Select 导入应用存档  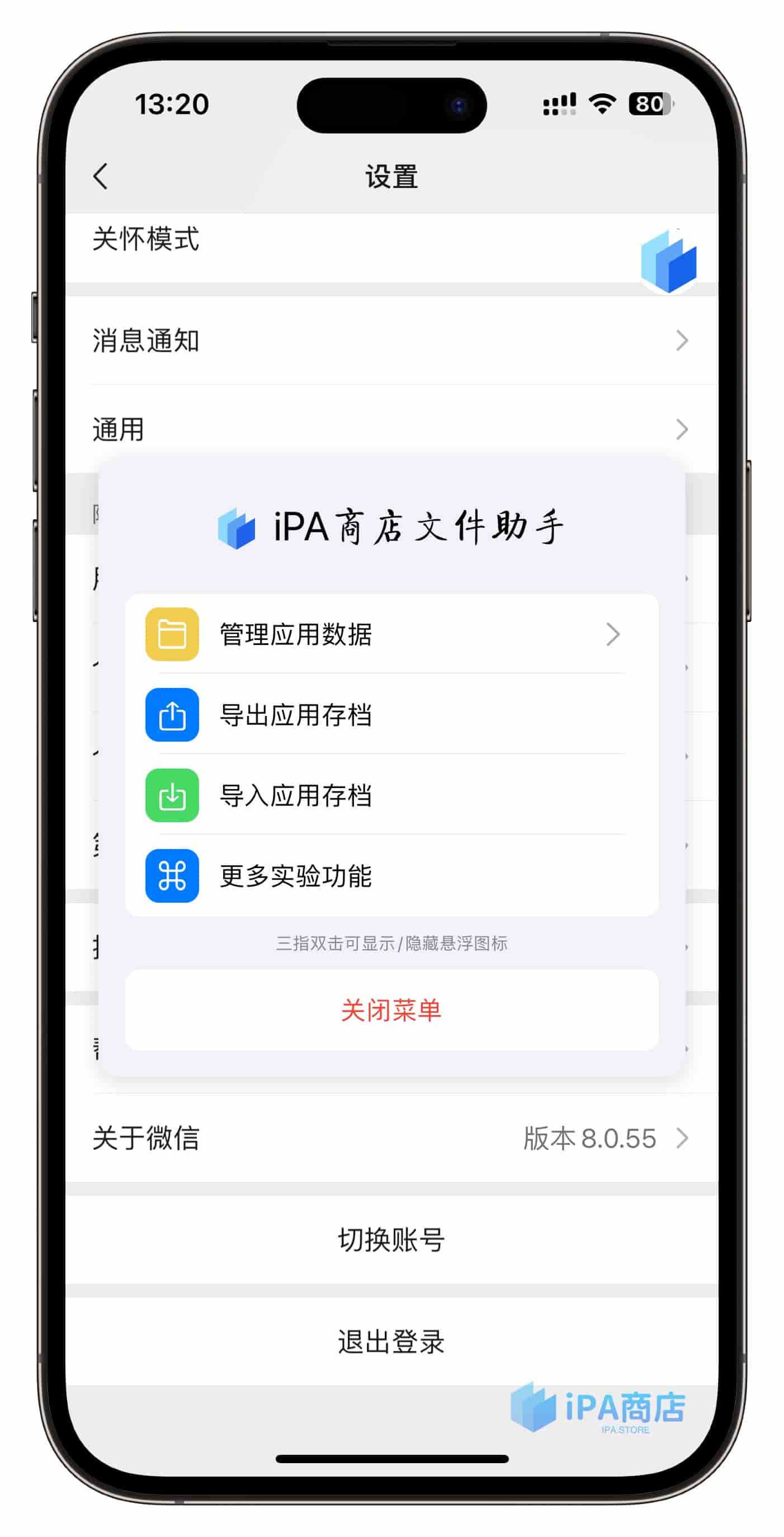pyautogui.click(x=391, y=795)
